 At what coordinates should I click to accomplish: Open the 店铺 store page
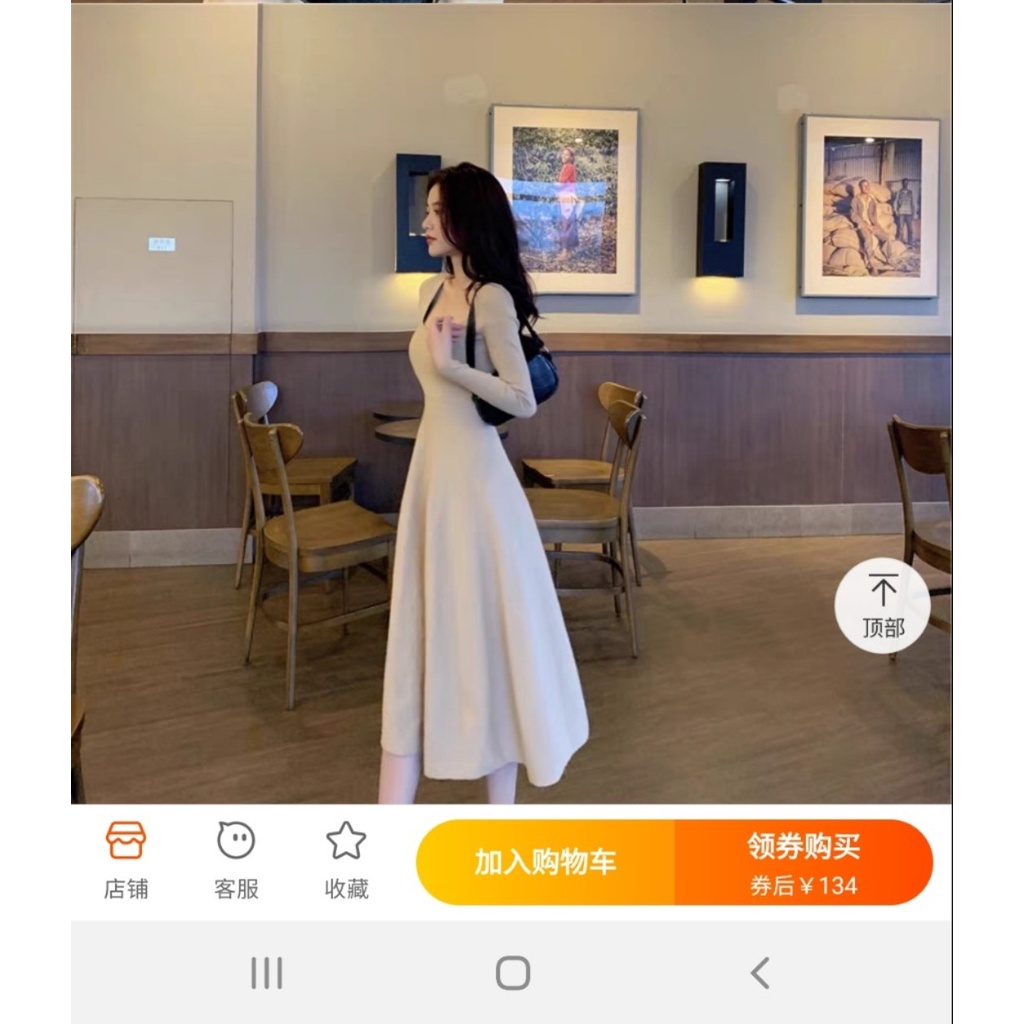(x=126, y=860)
